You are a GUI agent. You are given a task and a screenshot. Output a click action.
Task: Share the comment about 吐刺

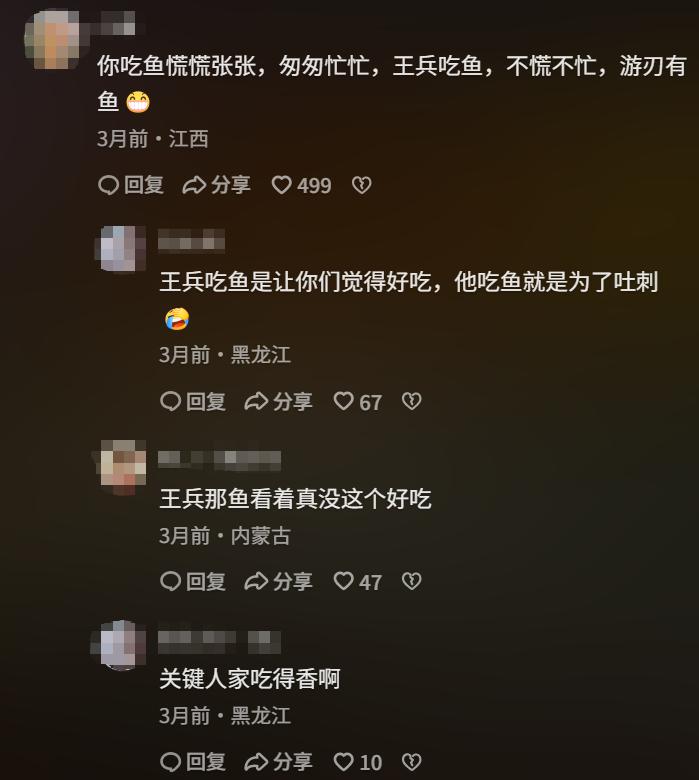tap(279, 401)
